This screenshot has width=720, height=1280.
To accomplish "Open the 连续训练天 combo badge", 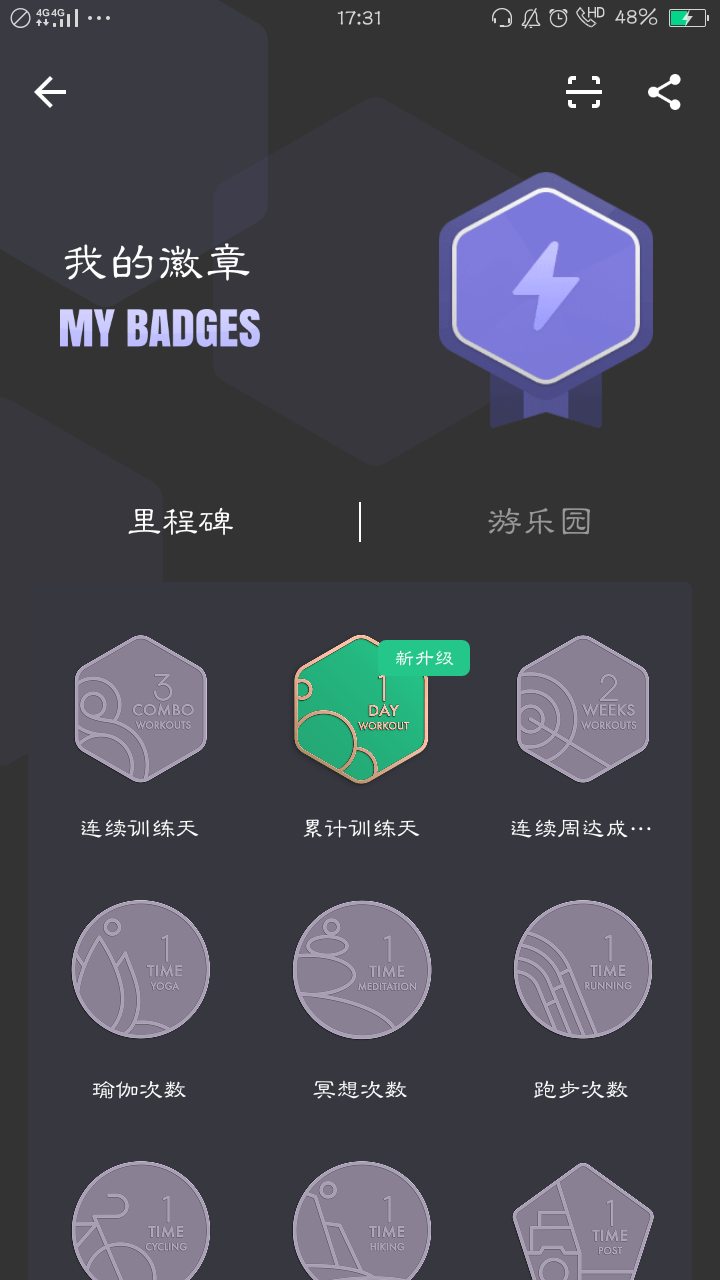I will [x=141, y=709].
